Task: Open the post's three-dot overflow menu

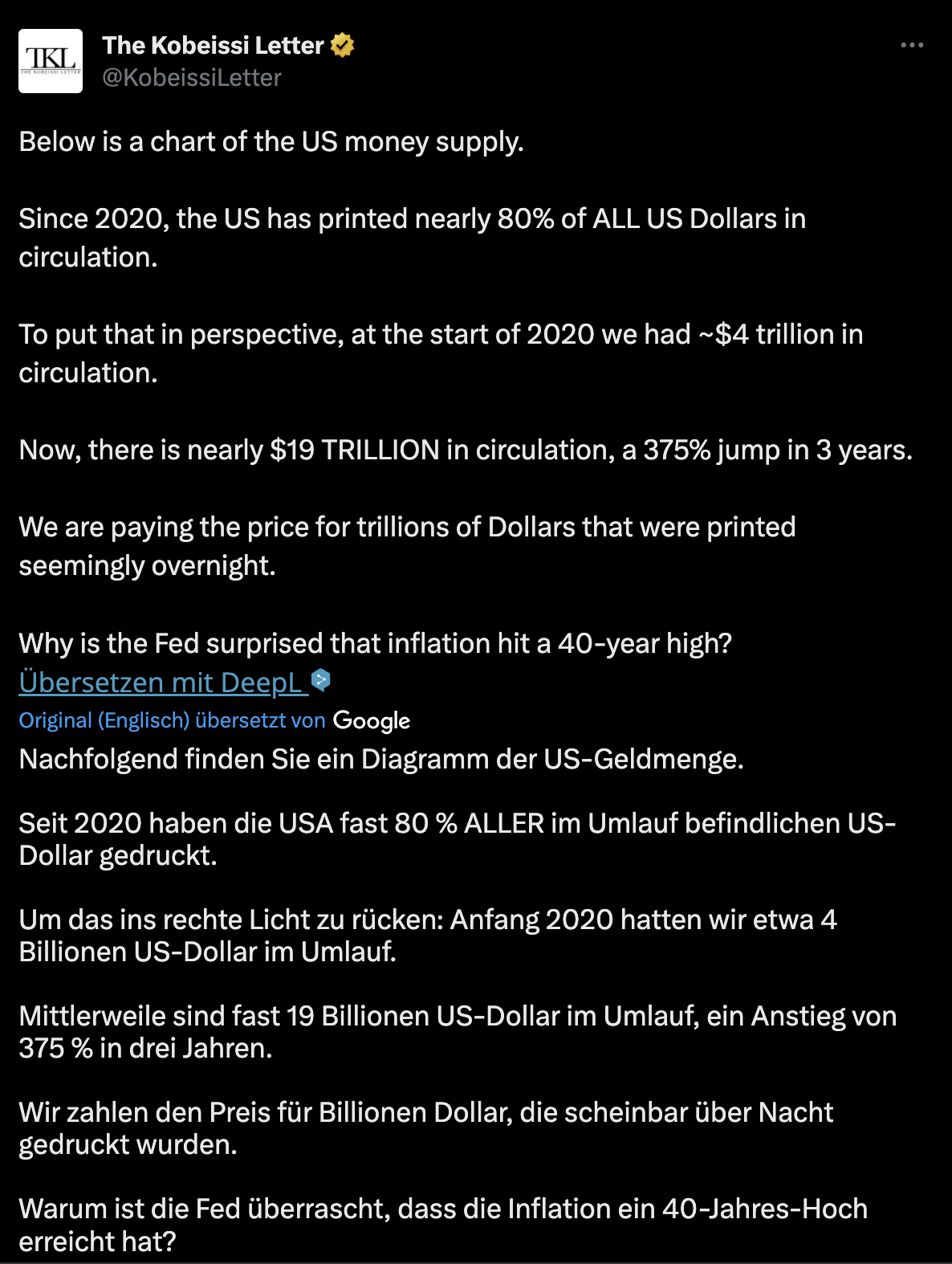Action: tap(912, 46)
